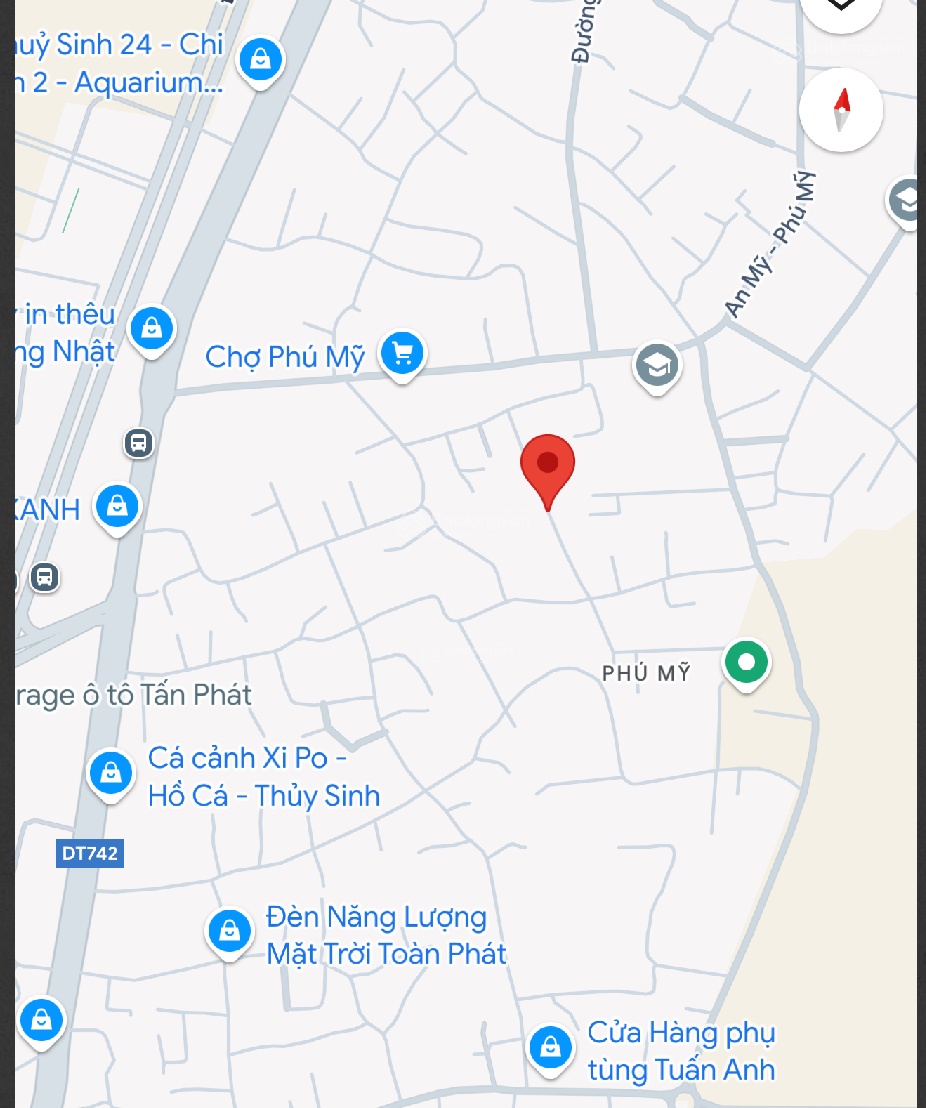926x1108 pixels.
Task: Open the map layers button
Action: point(841,8)
